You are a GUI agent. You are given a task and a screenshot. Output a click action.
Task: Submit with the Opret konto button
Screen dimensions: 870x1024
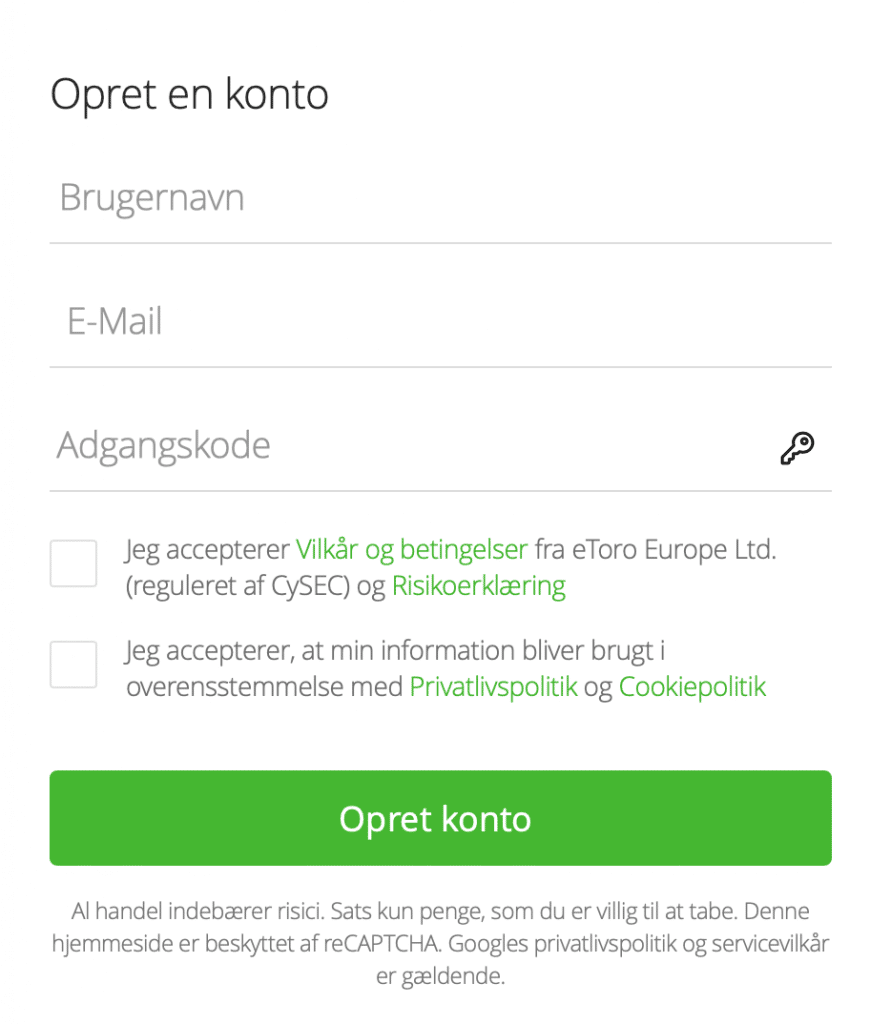click(x=440, y=818)
